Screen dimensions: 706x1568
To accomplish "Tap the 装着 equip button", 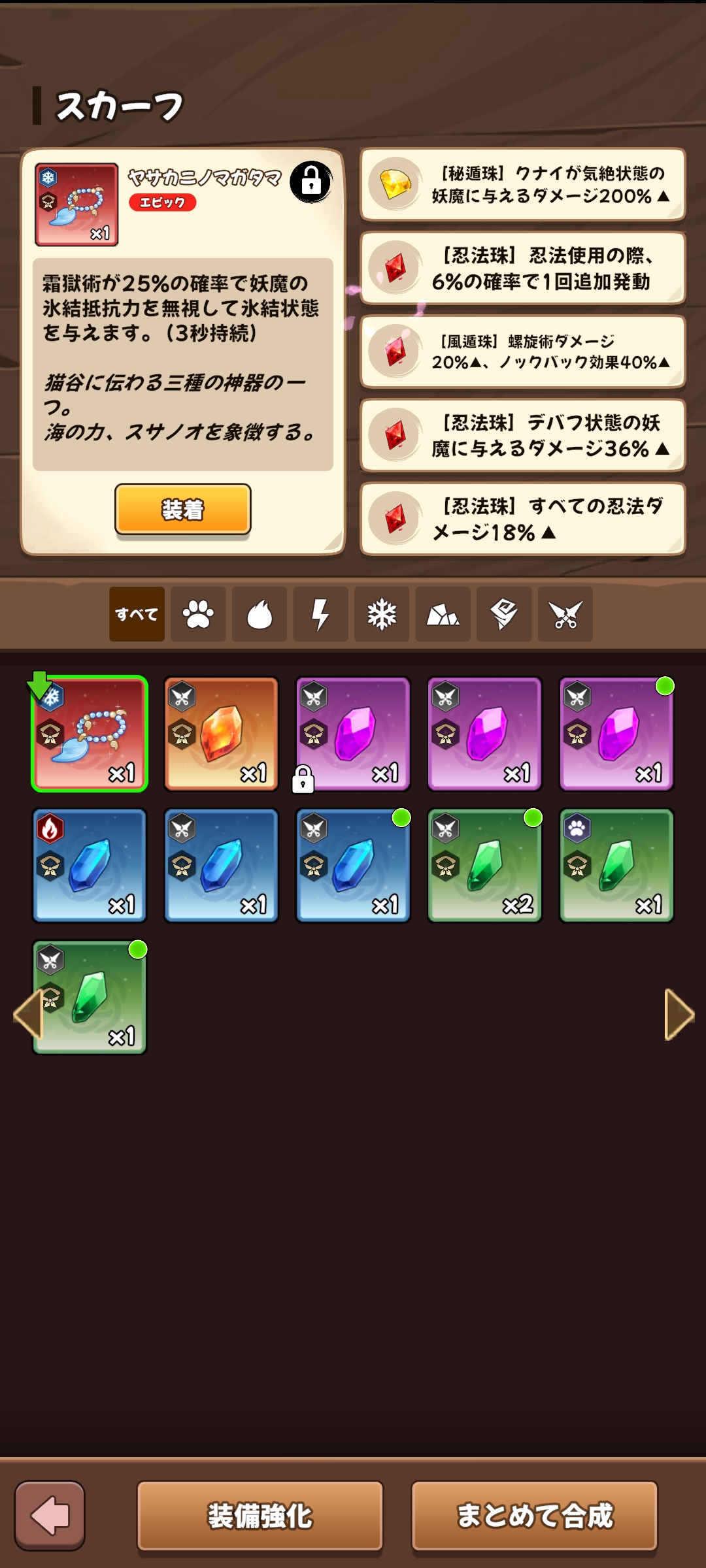I will coord(183,510).
